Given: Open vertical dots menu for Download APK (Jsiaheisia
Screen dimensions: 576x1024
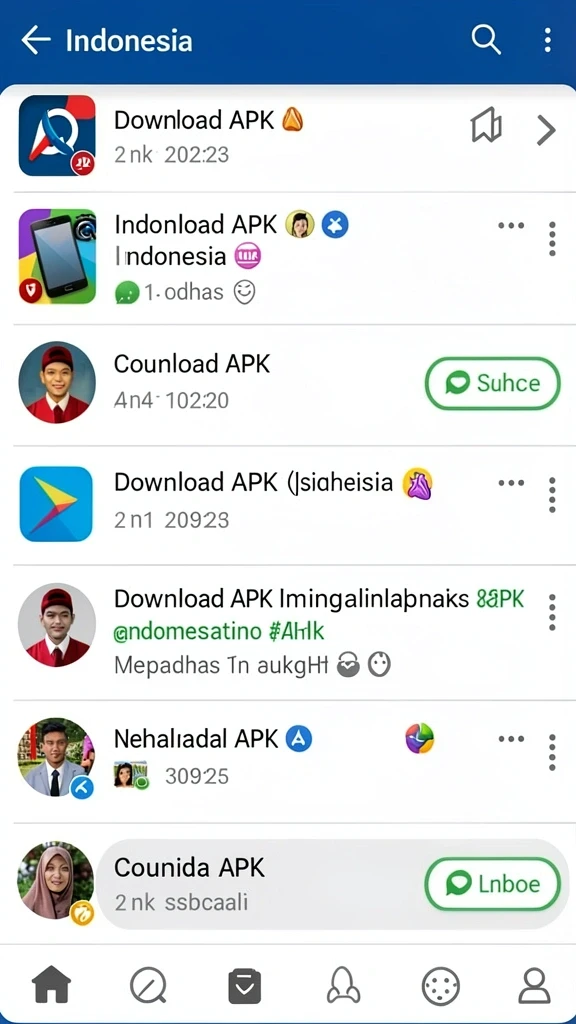Looking at the screenshot, I should (552, 494).
